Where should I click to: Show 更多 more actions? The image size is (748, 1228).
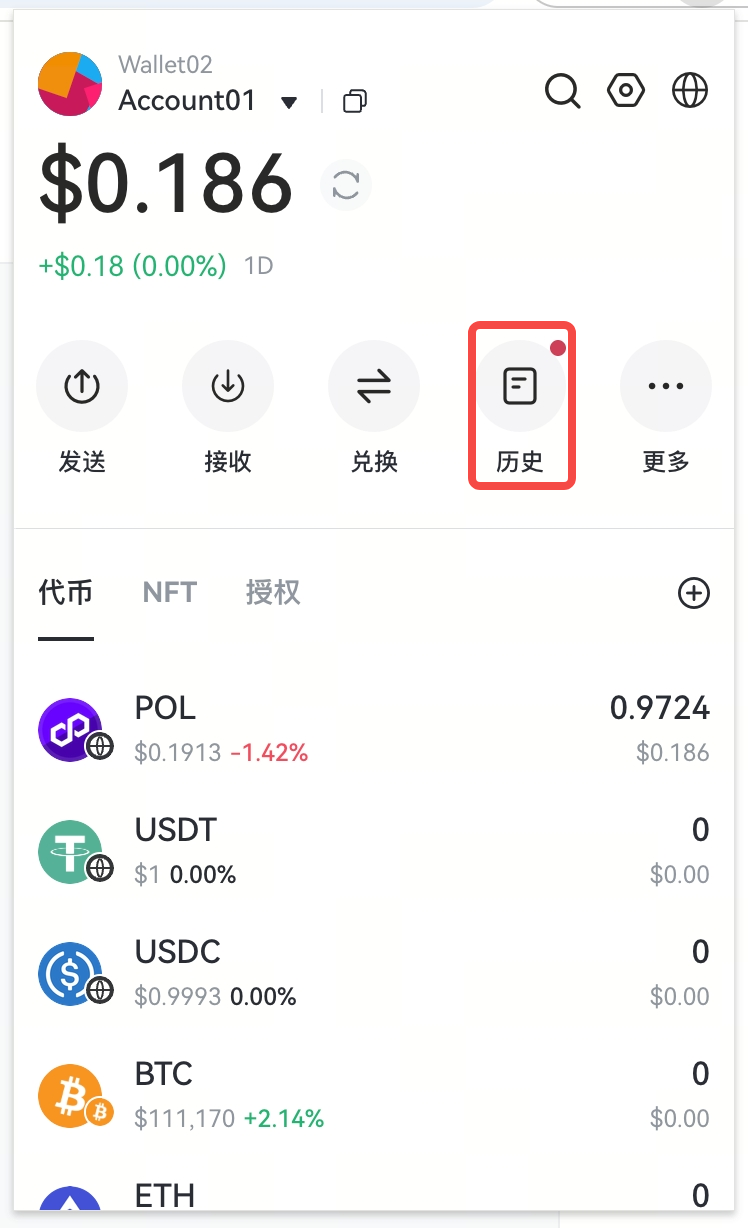(666, 387)
